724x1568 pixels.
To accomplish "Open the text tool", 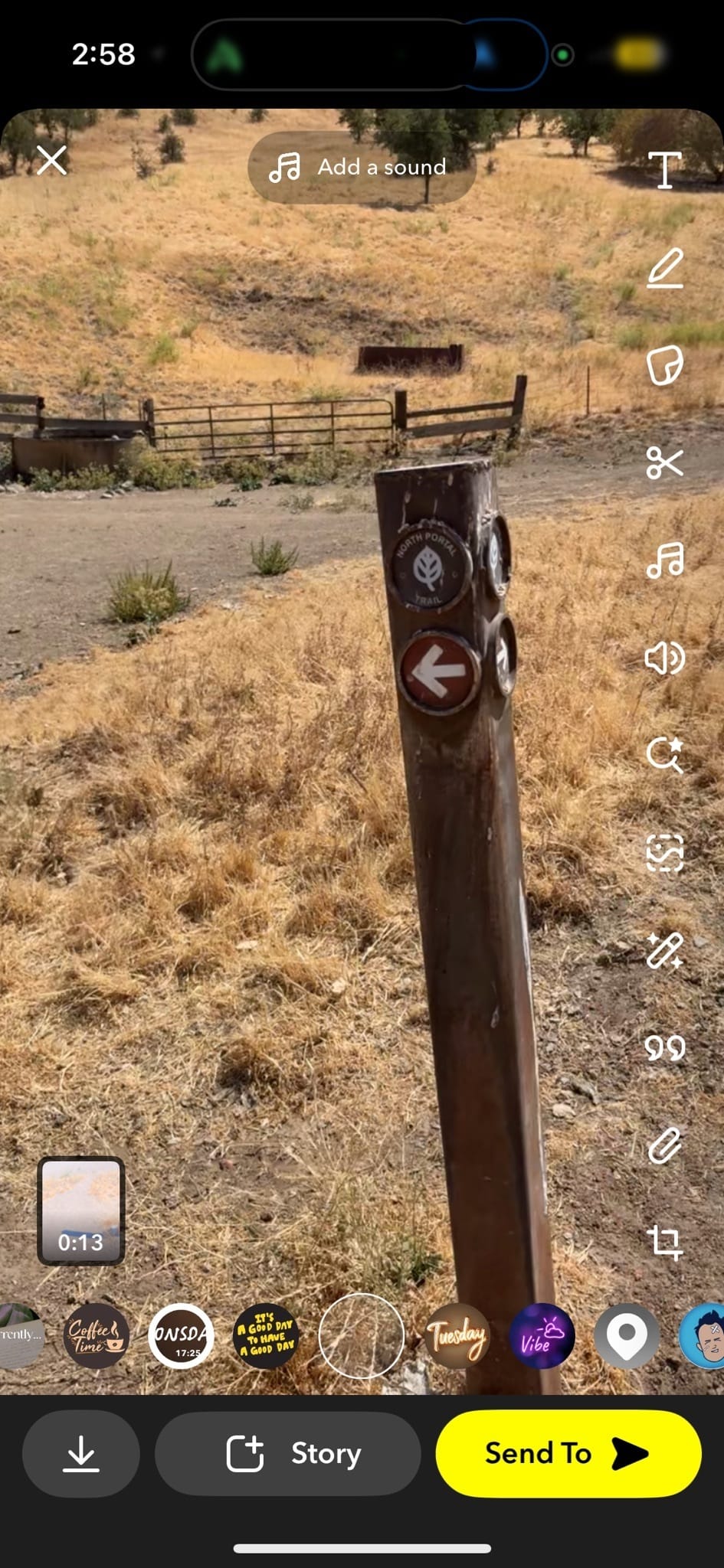I will coord(664,169).
